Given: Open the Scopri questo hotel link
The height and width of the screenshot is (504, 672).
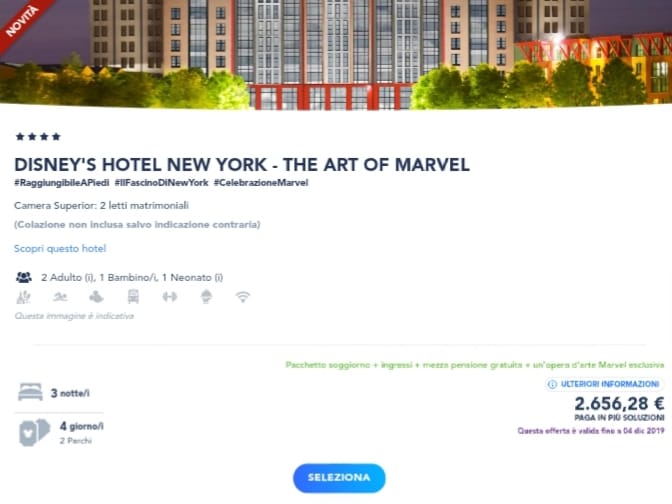Looking at the screenshot, I should pos(60,248).
